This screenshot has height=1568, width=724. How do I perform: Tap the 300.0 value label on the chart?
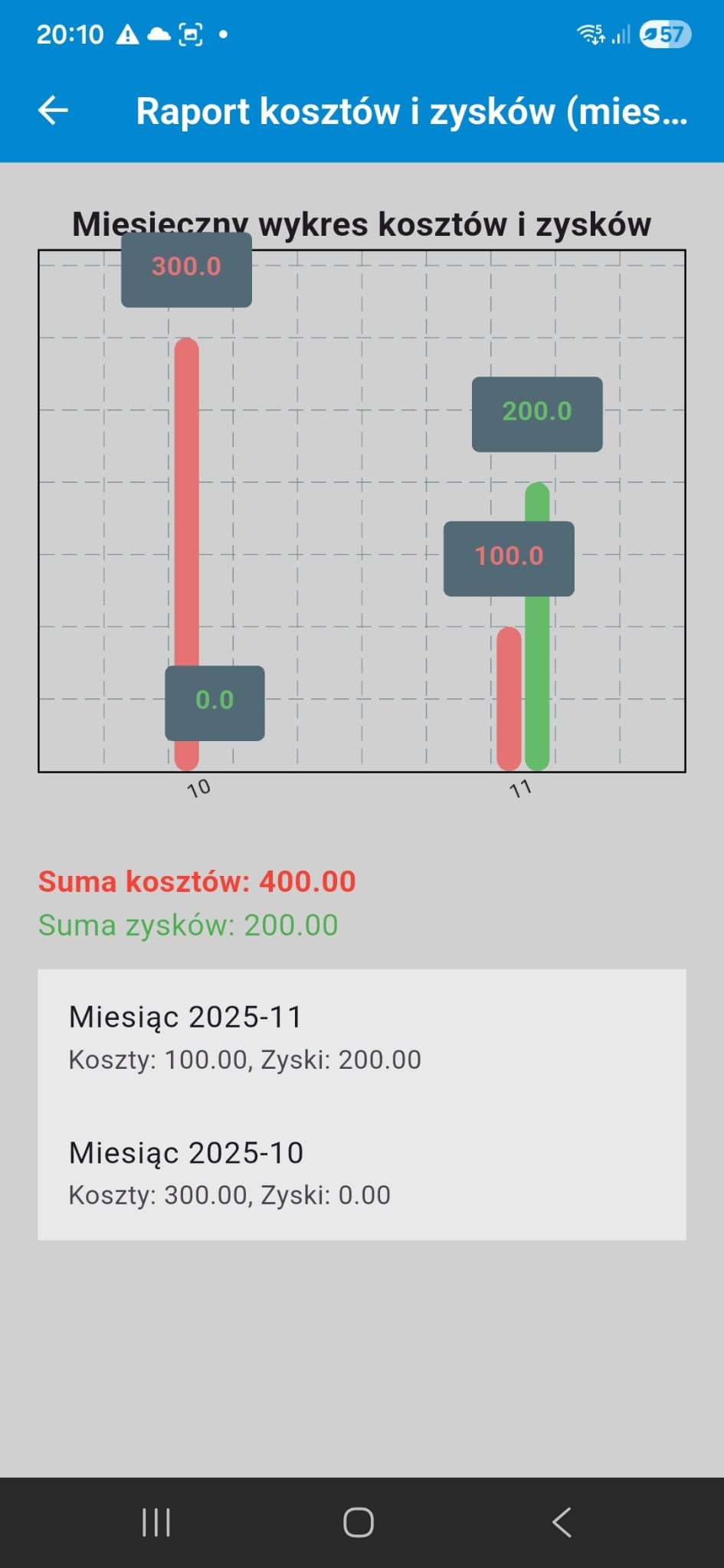(x=185, y=268)
